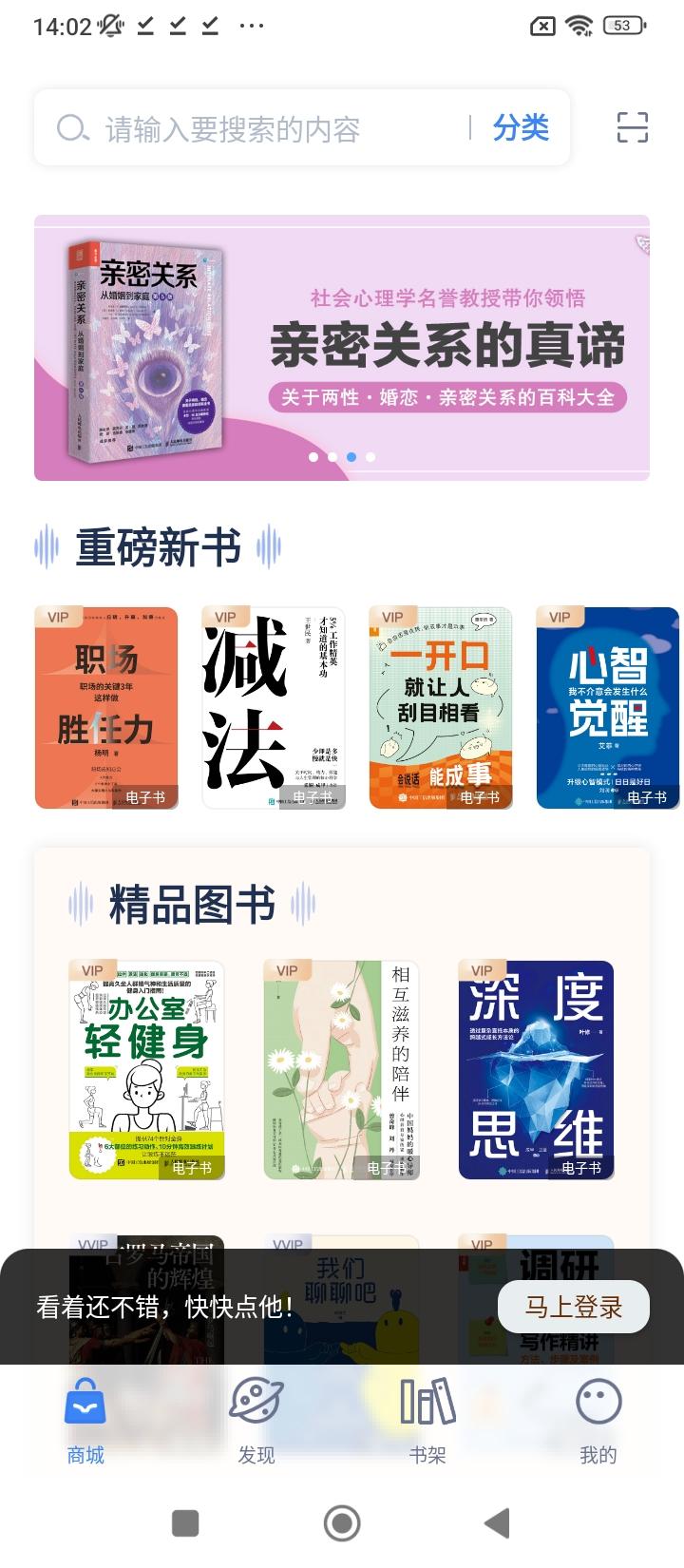Open the book 心智觉醒
This screenshot has width=684, height=1568.
point(608,708)
